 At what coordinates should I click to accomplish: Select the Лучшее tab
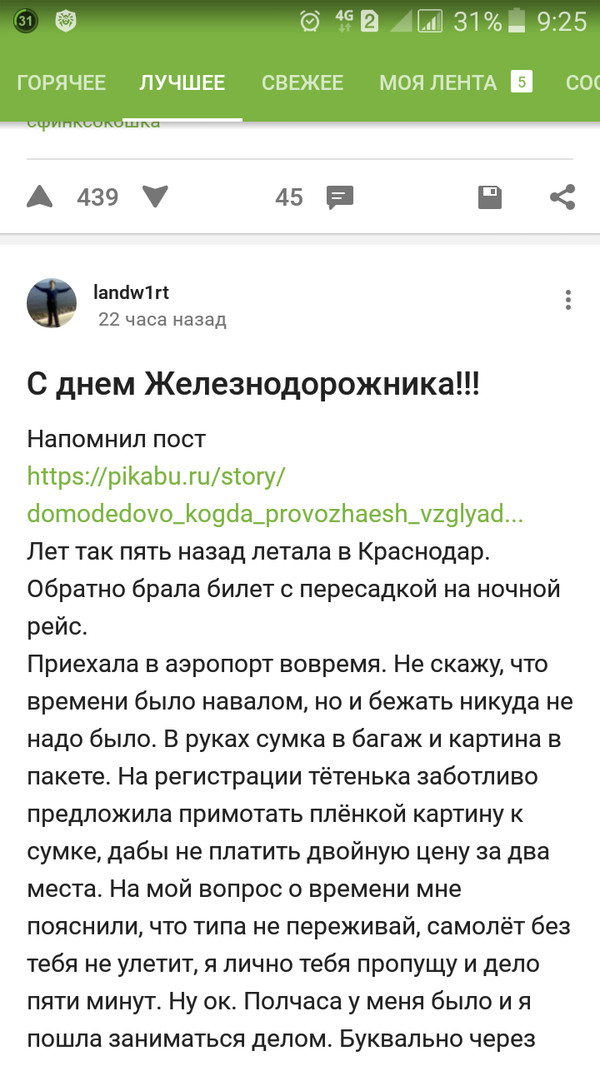182,83
